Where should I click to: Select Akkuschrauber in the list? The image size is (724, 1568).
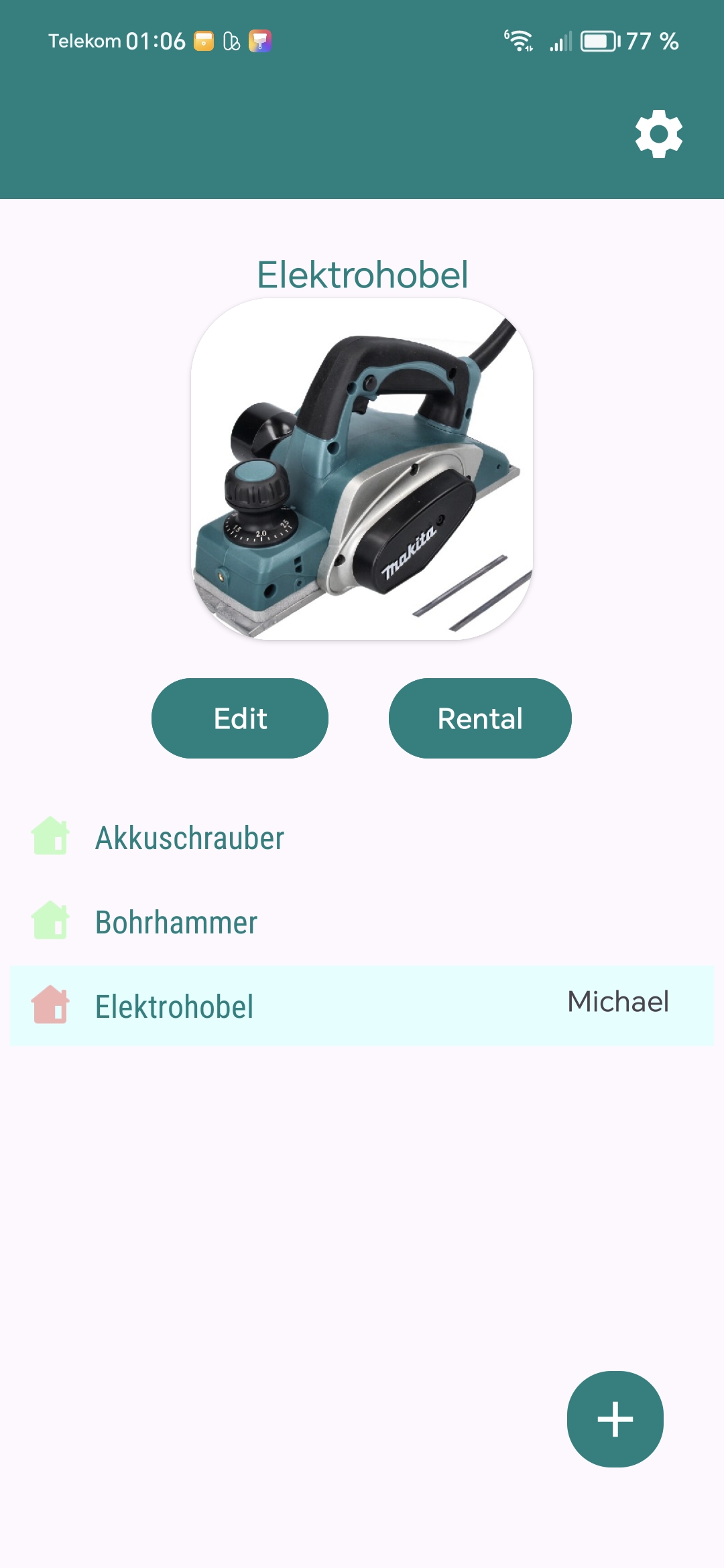(190, 838)
